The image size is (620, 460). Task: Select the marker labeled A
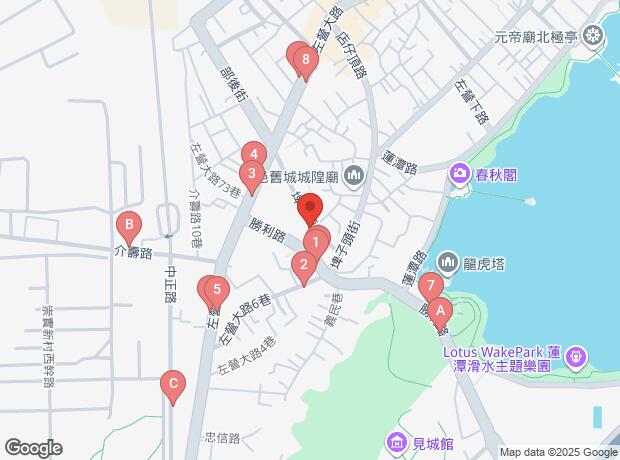[441, 311]
